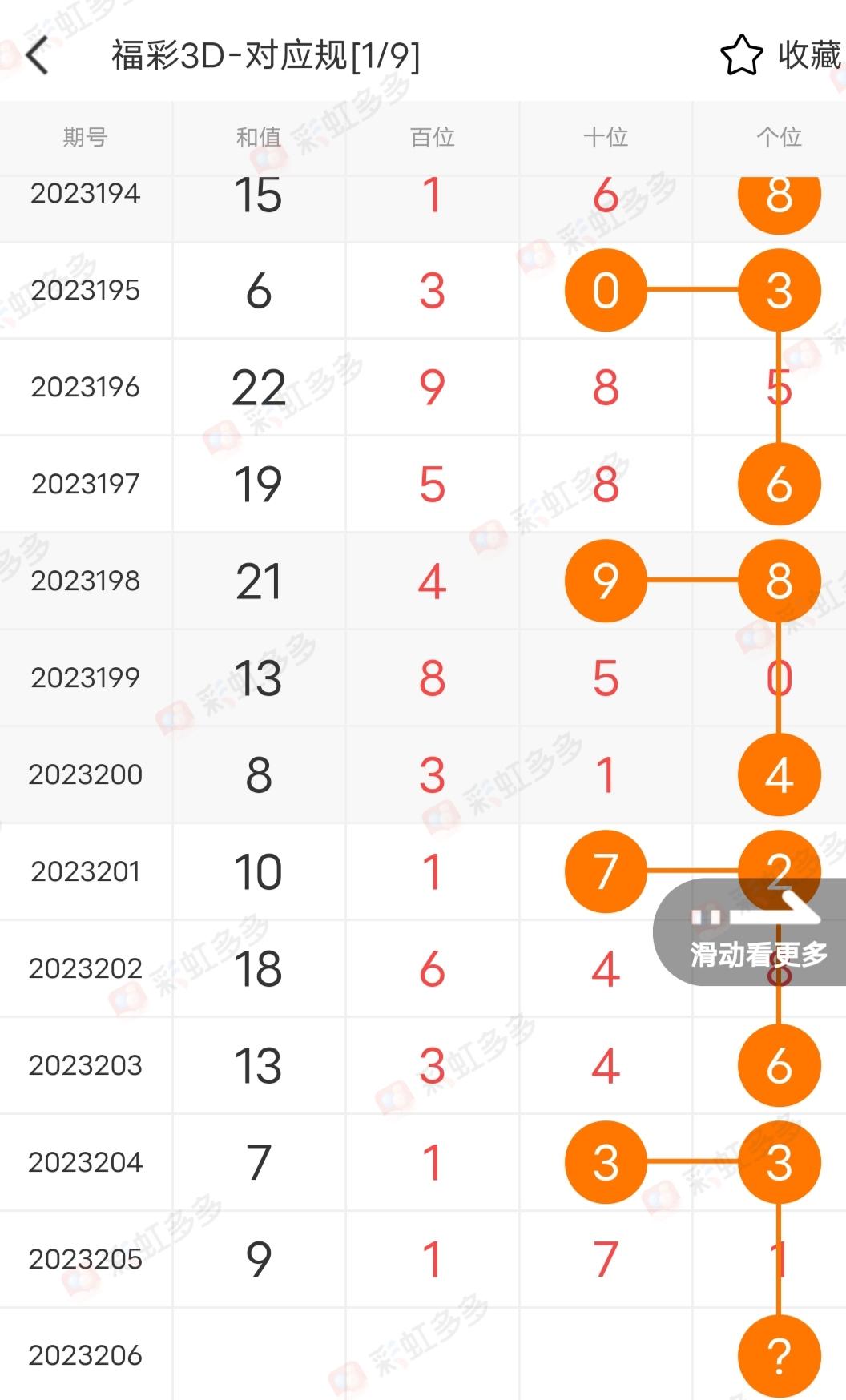Toggle the highlighted circle 2 in row 2023201
Viewport: 846px width, 1400px height.
pos(779,872)
